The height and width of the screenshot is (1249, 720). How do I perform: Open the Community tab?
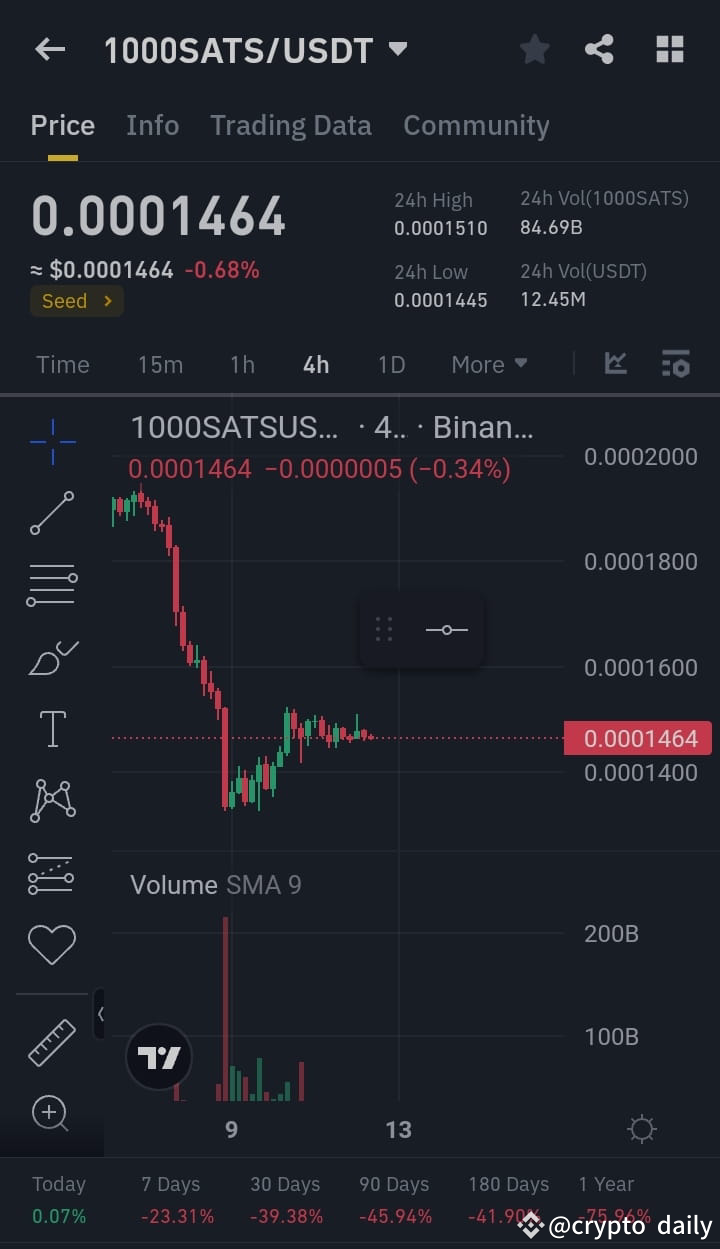476,125
